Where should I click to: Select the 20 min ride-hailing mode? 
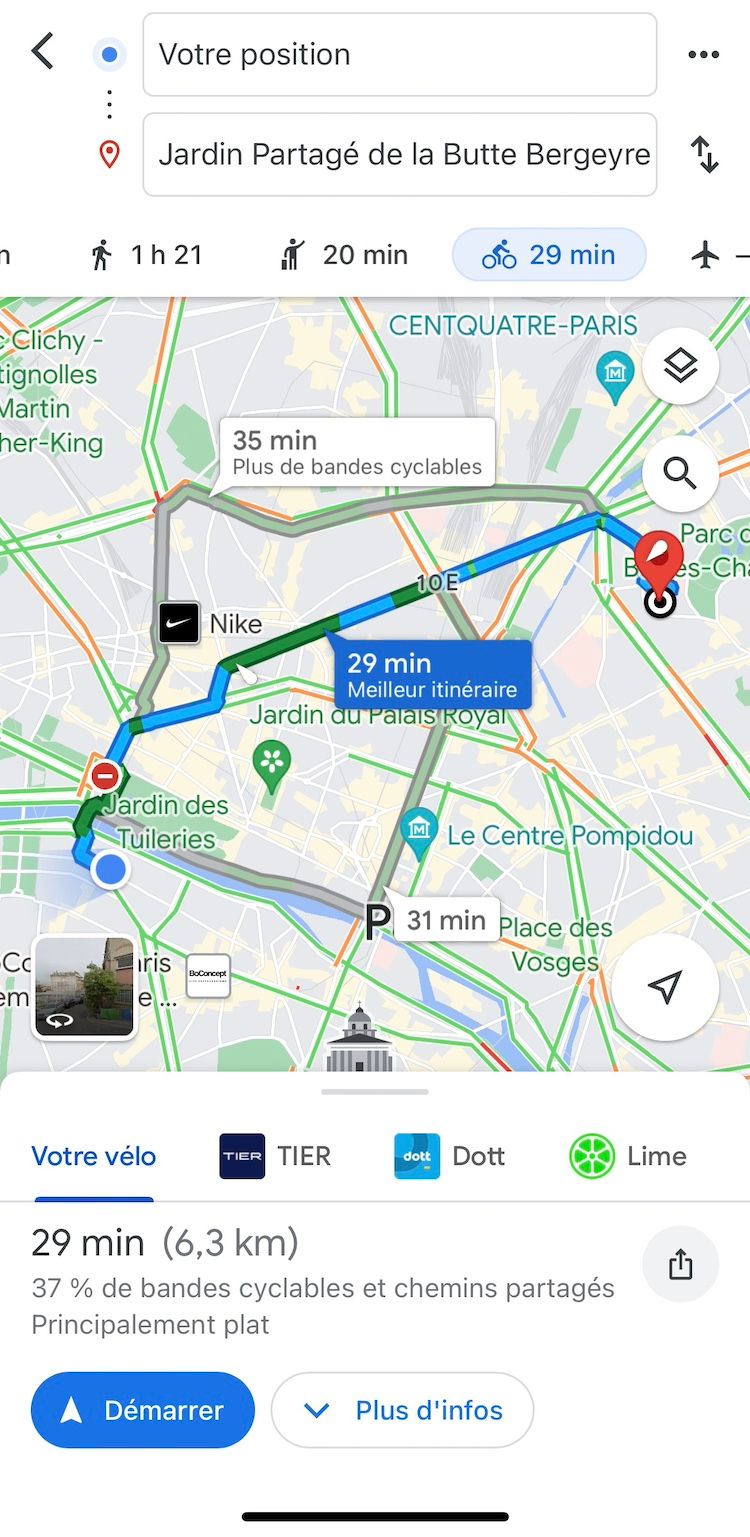pyautogui.click(x=344, y=255)
